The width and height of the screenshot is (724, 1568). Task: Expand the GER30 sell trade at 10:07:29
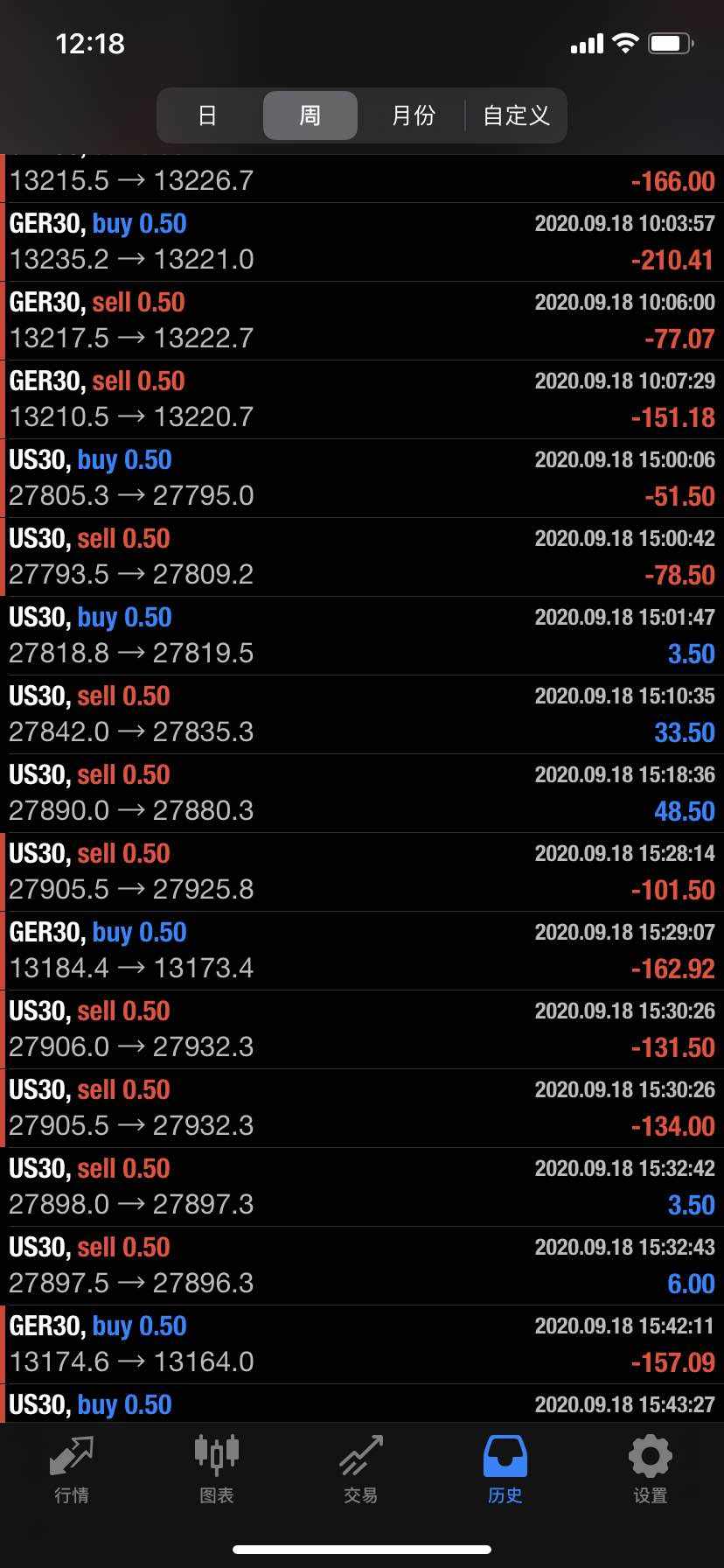(362, 400)
